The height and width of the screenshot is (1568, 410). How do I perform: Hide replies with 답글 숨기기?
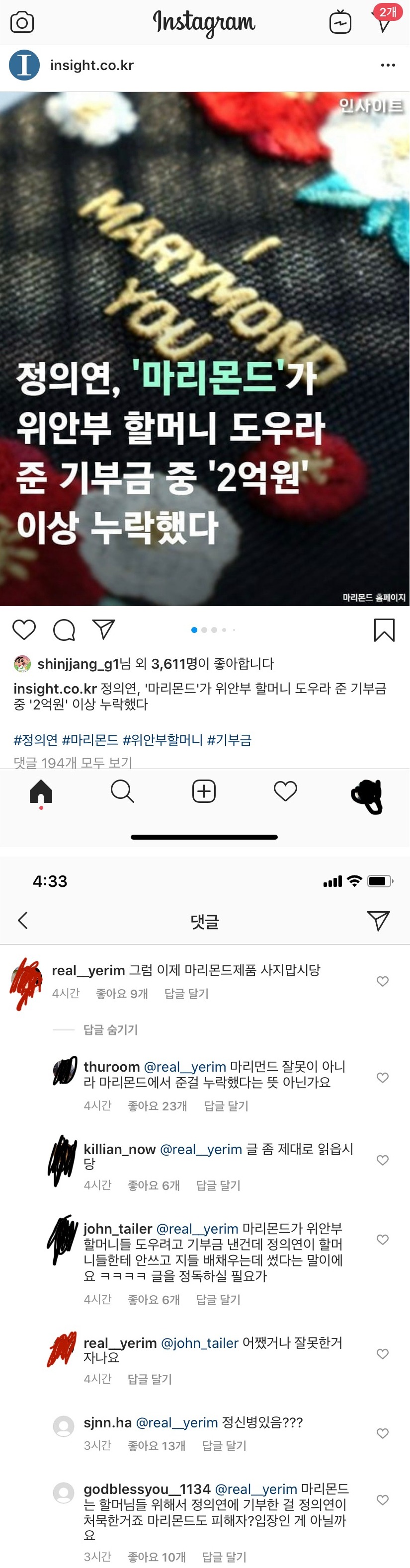[110, 1029]
